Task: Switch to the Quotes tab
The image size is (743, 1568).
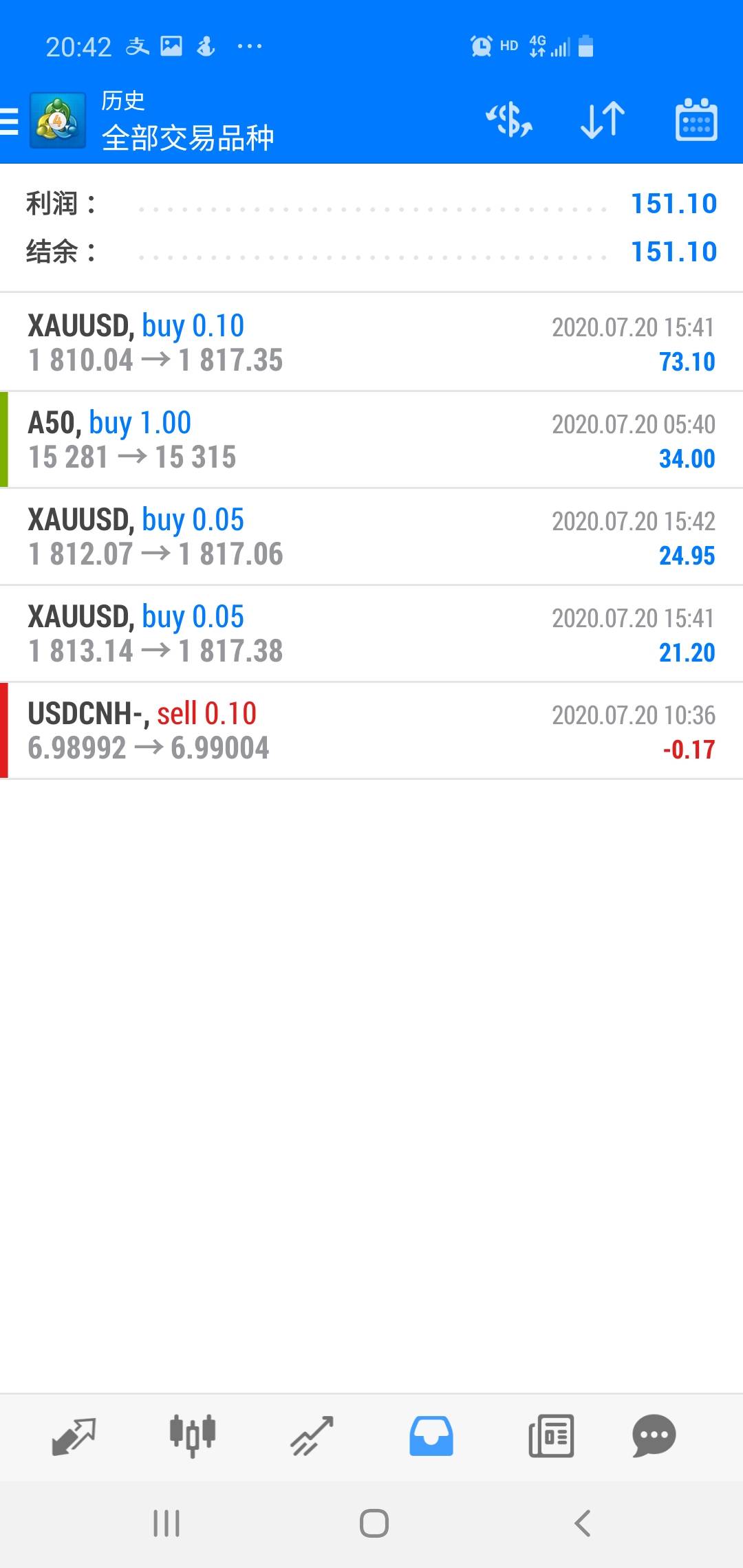Action: pos(74,1436)
